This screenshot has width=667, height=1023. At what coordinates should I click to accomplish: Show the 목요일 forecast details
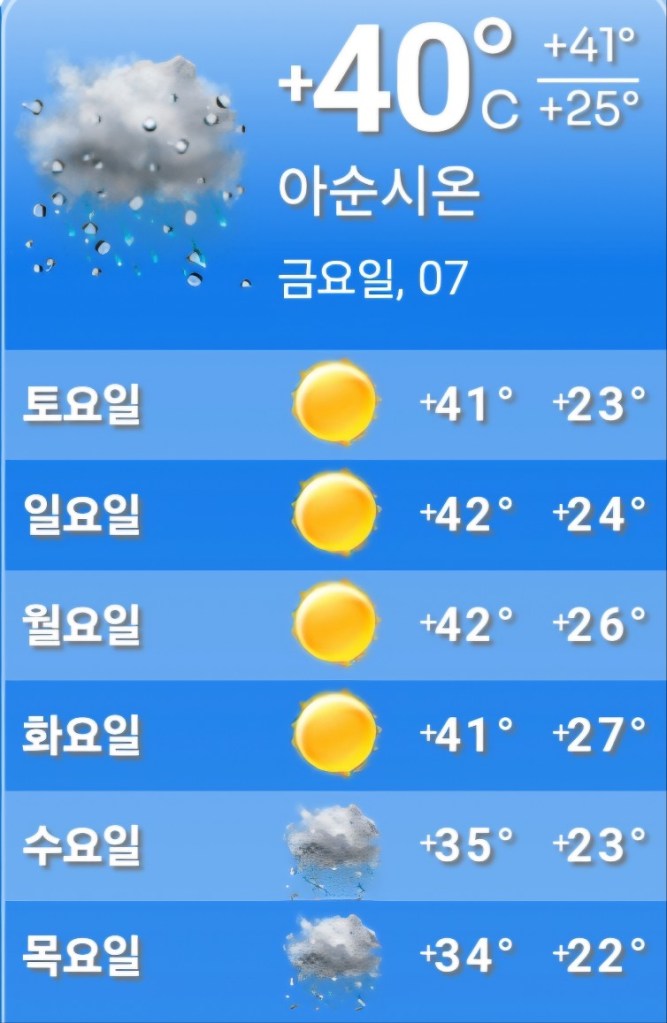[x=334, y=955]
